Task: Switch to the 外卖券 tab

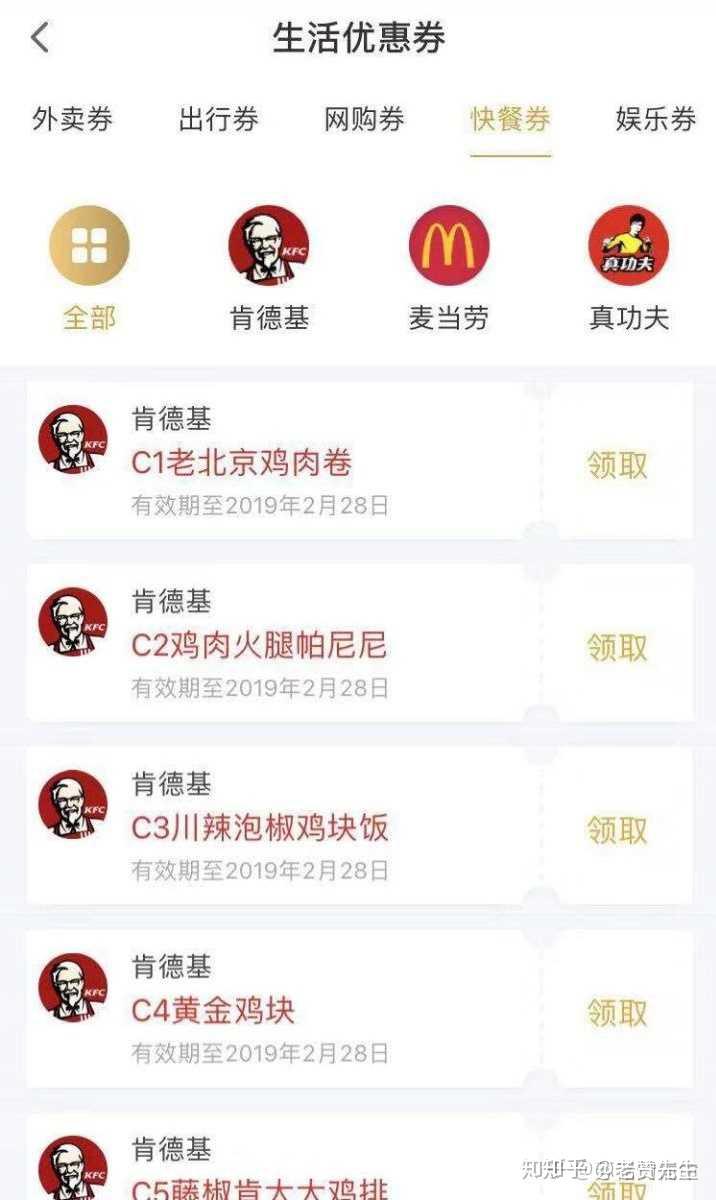Action: tap(72, 120)
